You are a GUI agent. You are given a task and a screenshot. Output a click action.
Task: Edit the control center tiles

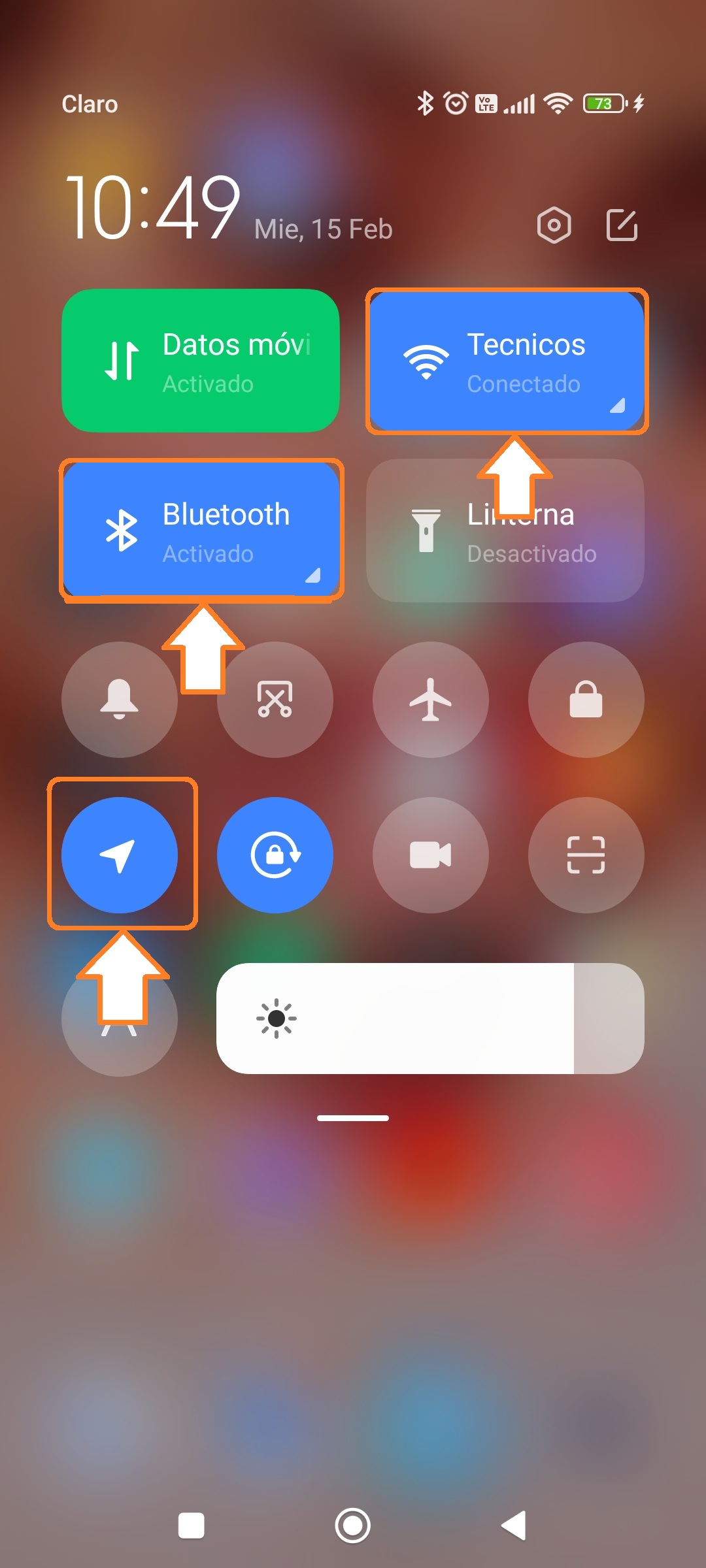tap(622, 225)
